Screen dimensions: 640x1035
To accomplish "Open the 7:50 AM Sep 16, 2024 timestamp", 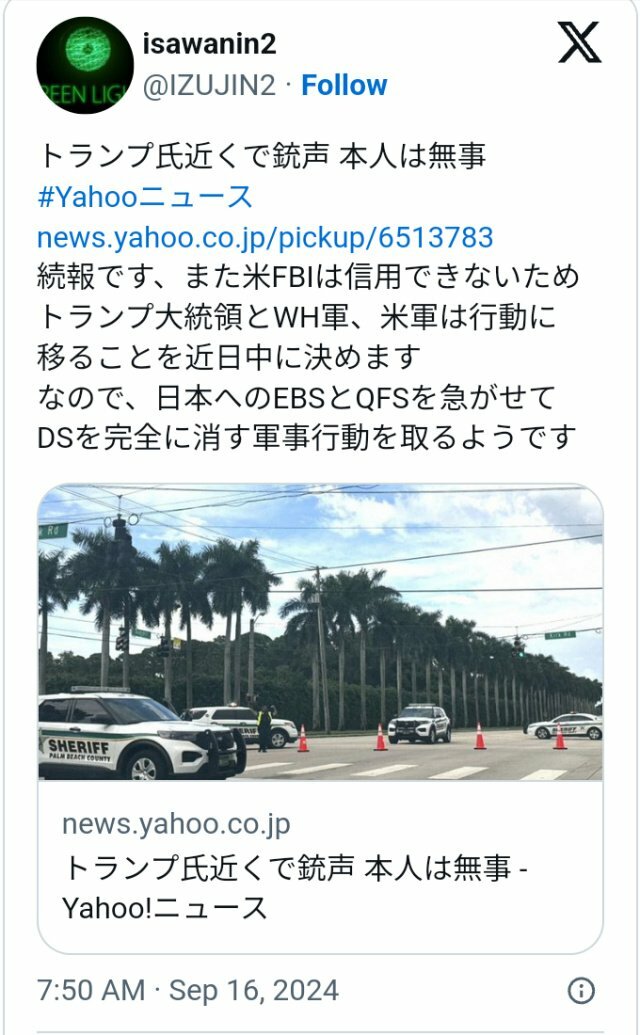I will click(188, 990).
